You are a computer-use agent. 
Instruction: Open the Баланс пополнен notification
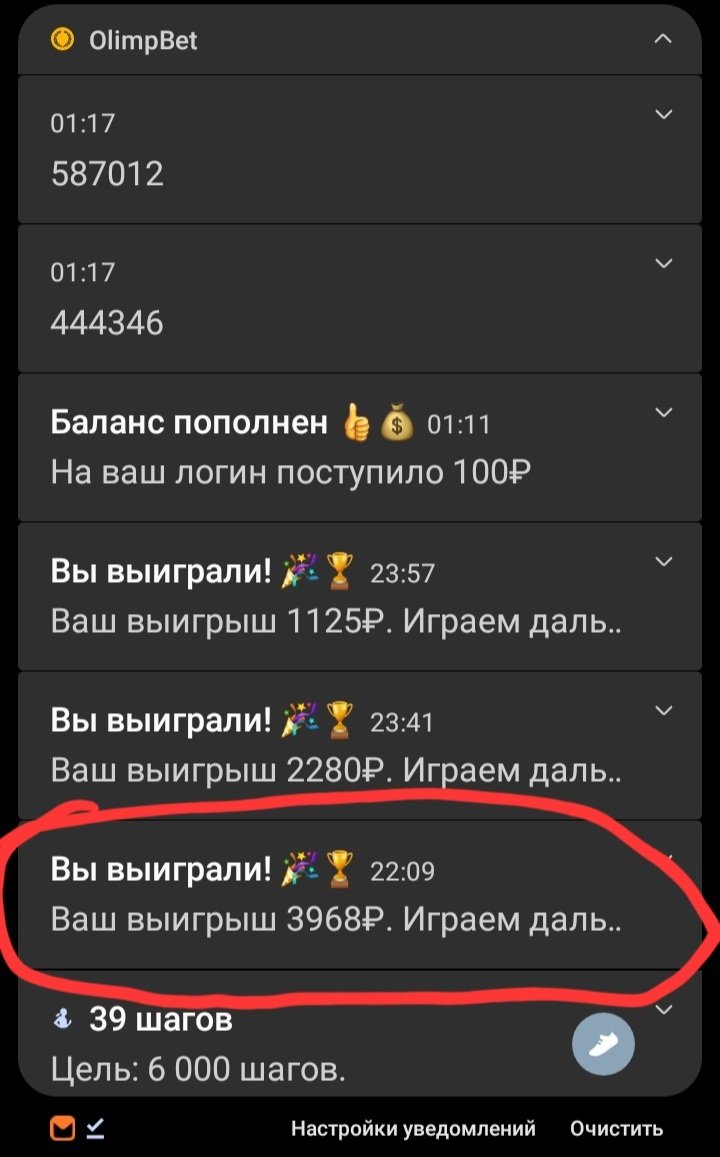[x=300, y=447]
